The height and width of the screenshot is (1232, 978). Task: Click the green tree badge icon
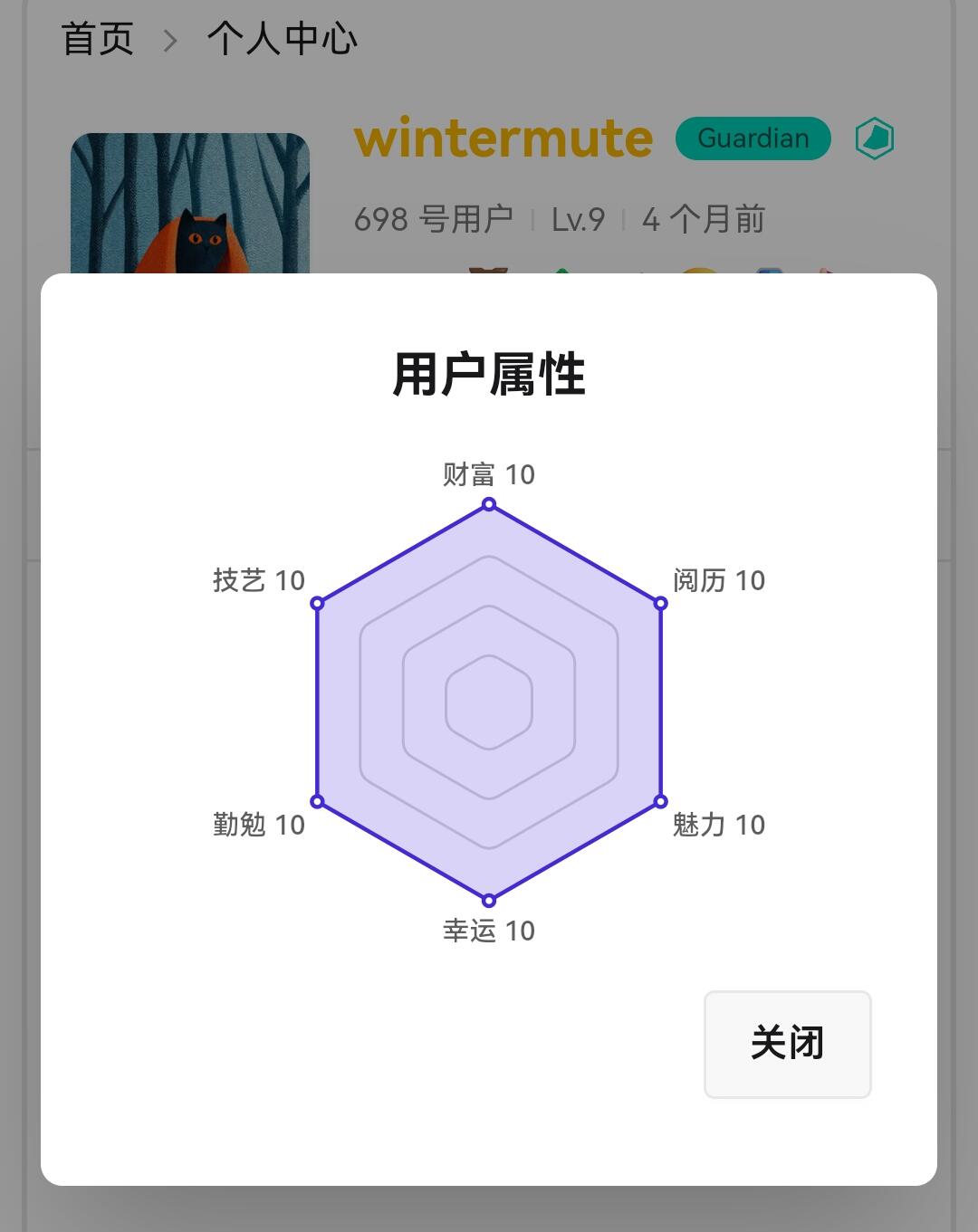[x=561, y=269]
